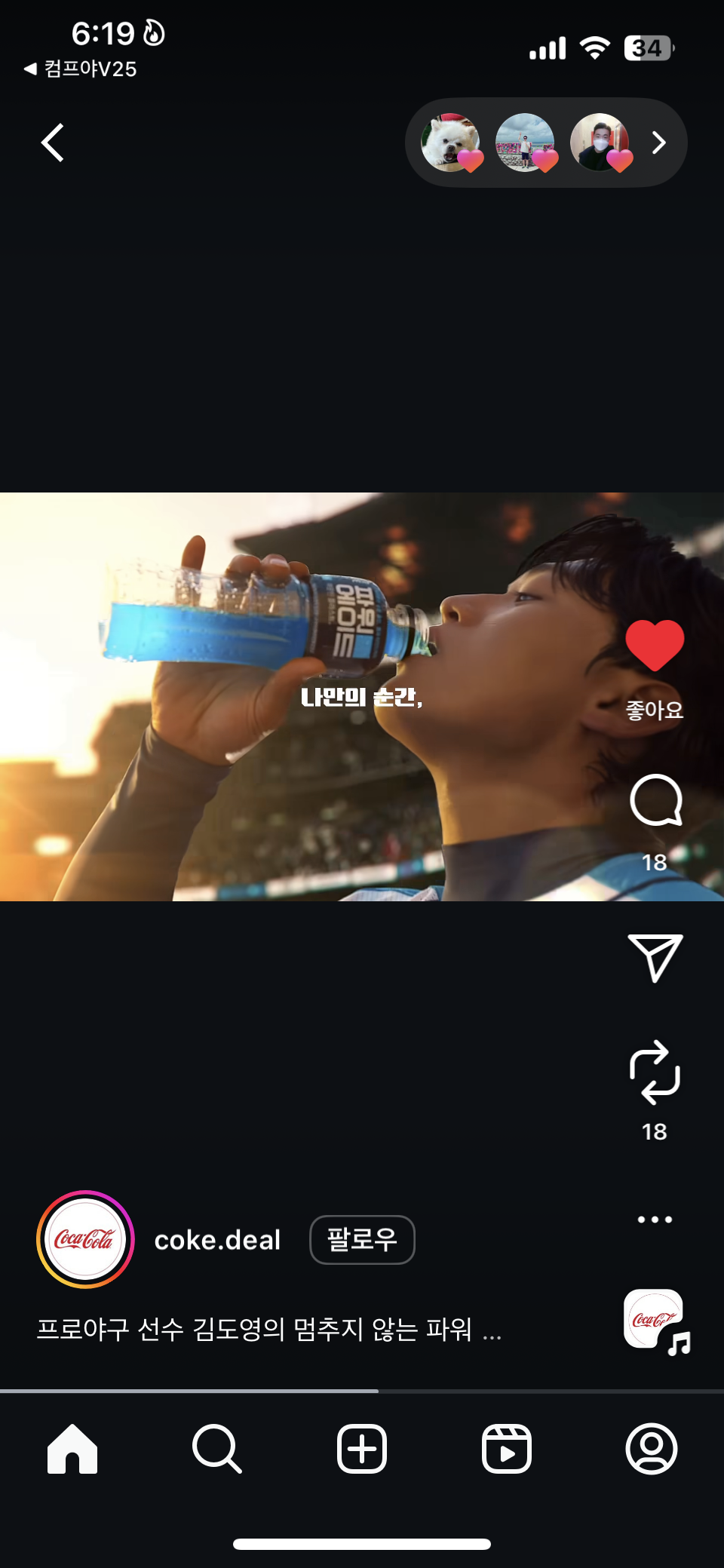724x1568 pixels.
Task: Go back using the top-left arrow
Action: click(53, 143)
